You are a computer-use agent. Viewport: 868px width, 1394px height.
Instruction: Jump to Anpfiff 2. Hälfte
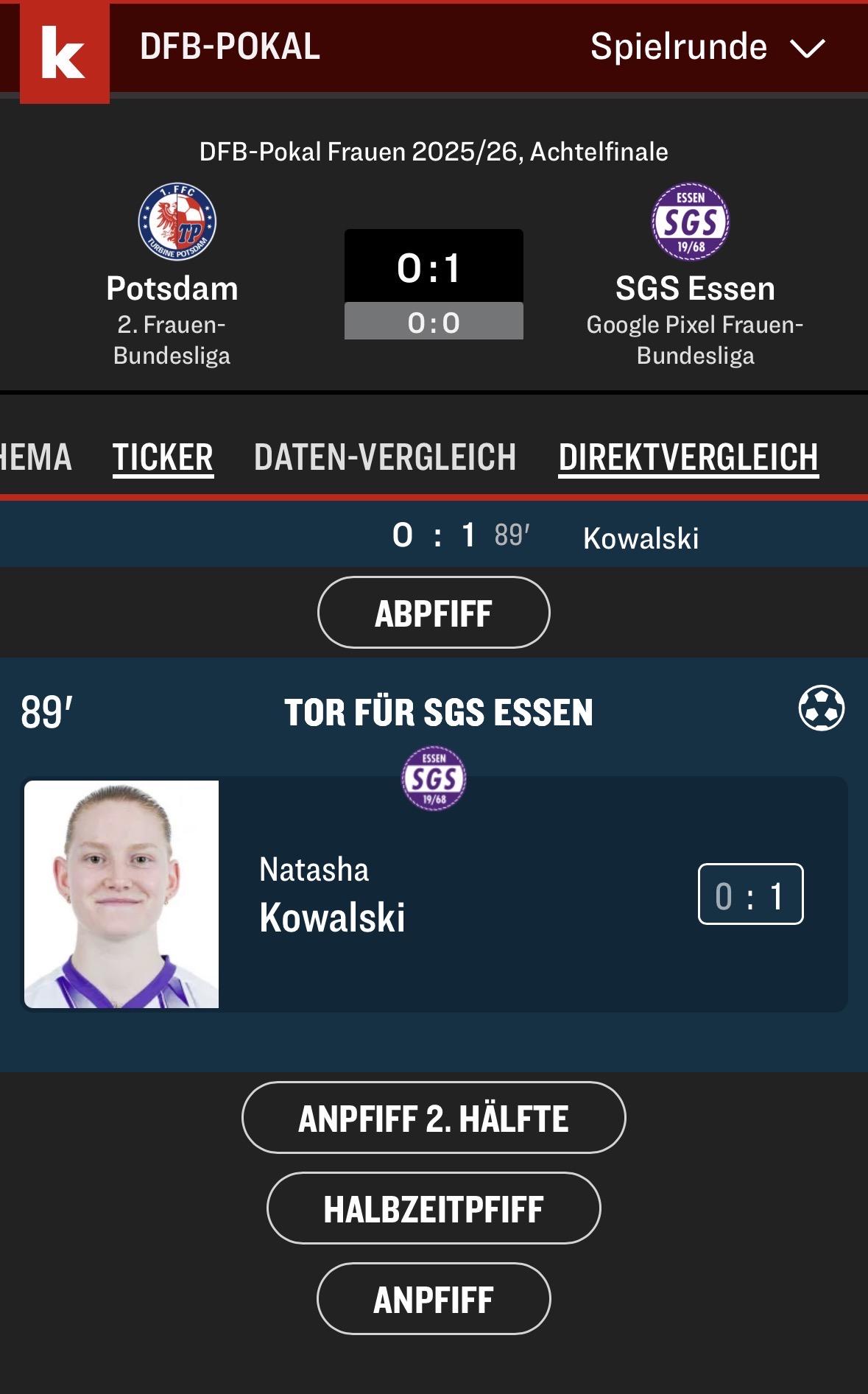coord(434,1118)
